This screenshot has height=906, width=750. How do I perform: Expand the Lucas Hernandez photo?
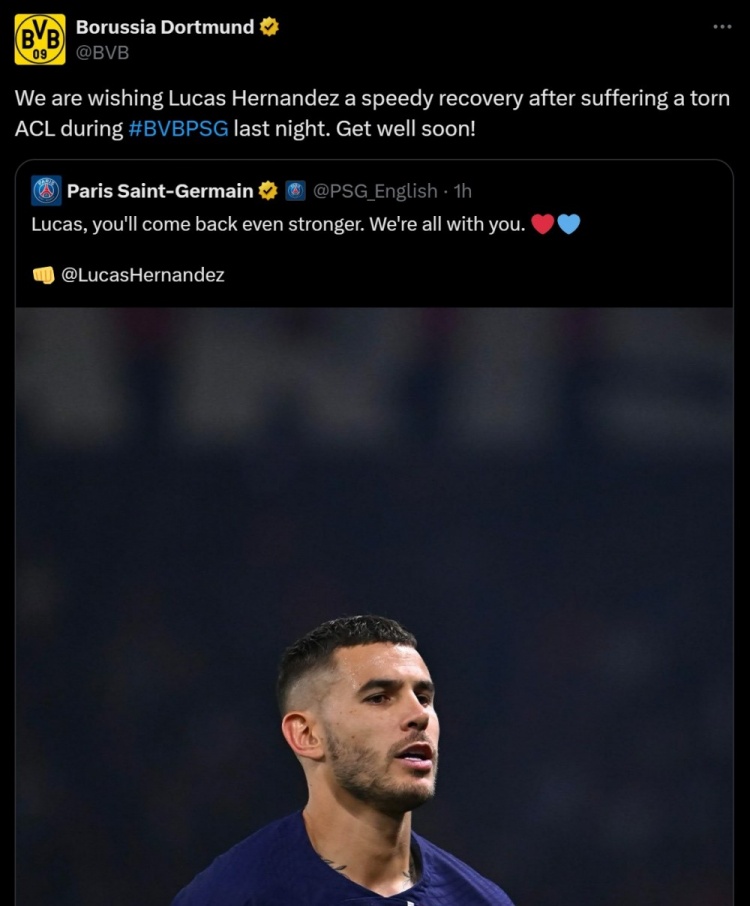coord(374,600)
